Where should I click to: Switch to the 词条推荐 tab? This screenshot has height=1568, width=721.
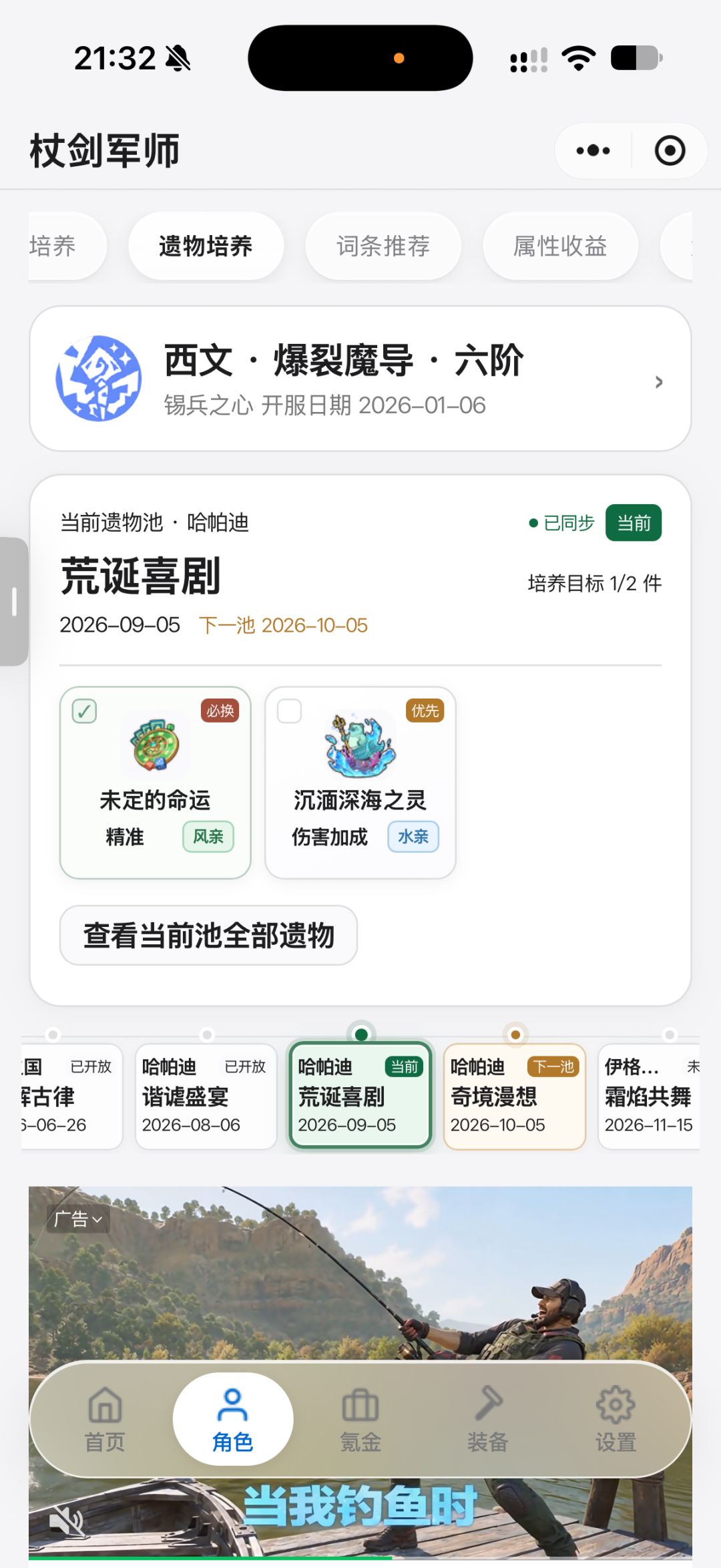pos(383,246)
